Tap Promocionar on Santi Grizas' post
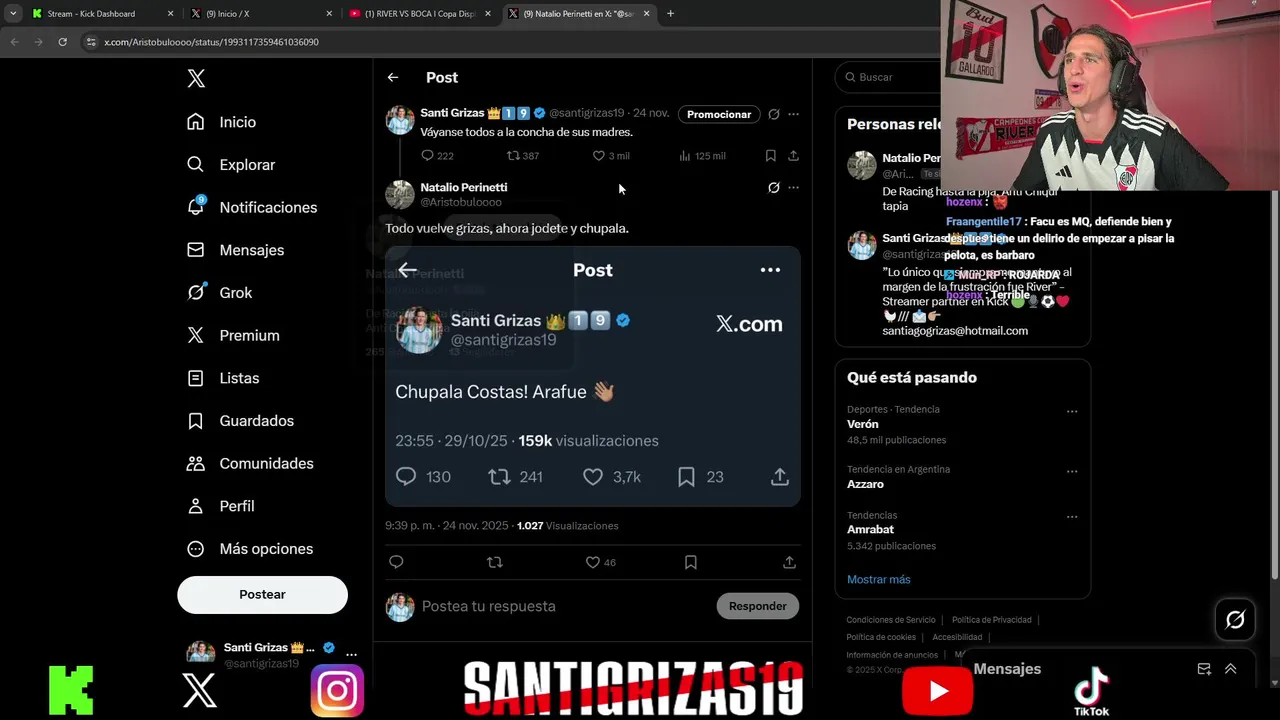The width and height of the screenshot is (1280, 720). 718,114
